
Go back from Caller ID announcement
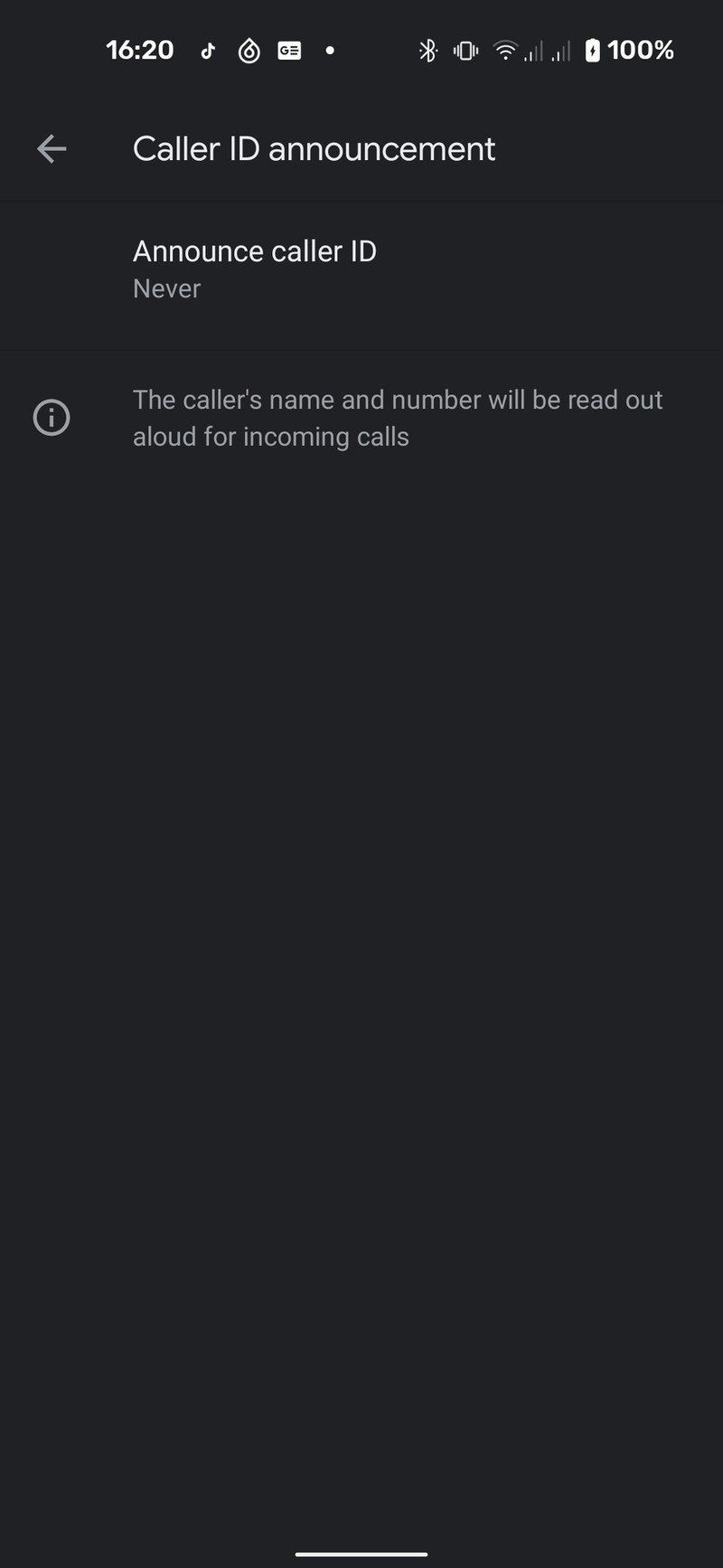[52, 149]
